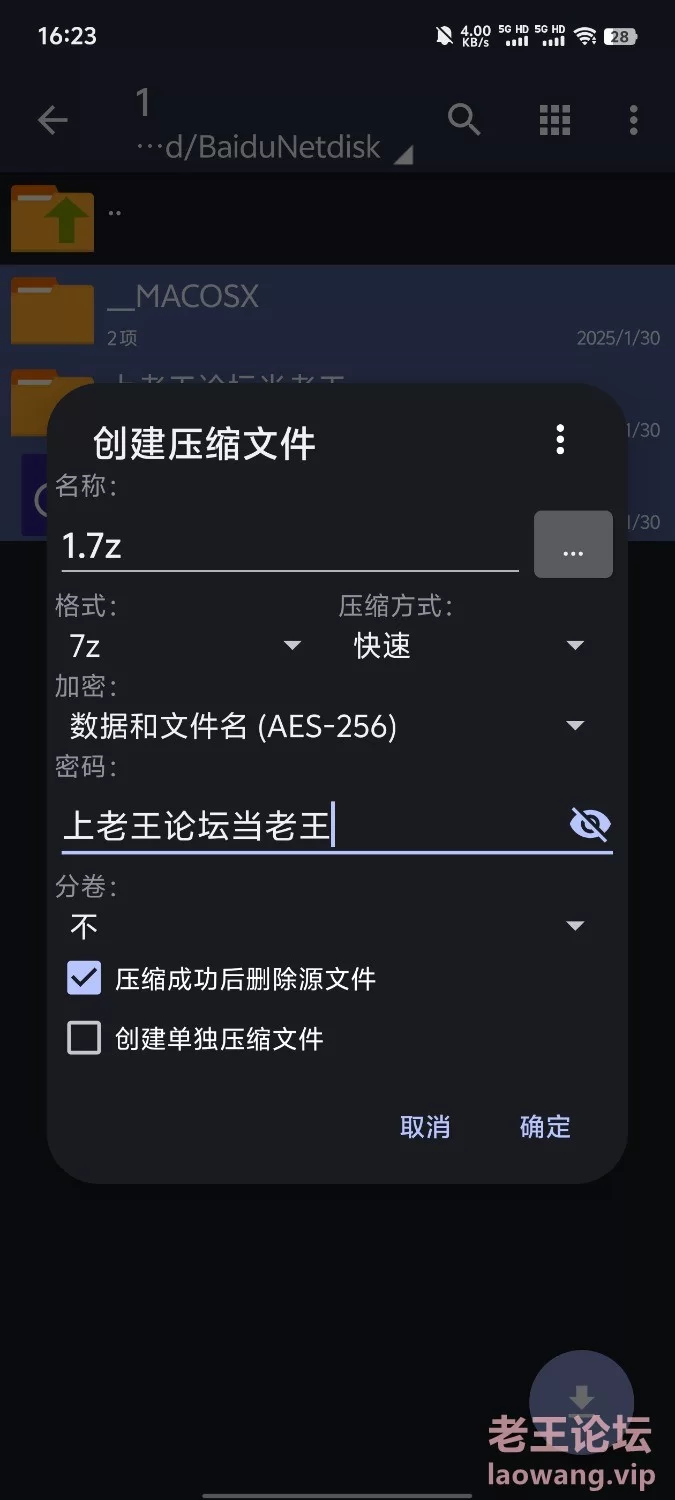Edit the archive name field 1.7z

coord(289,546)
